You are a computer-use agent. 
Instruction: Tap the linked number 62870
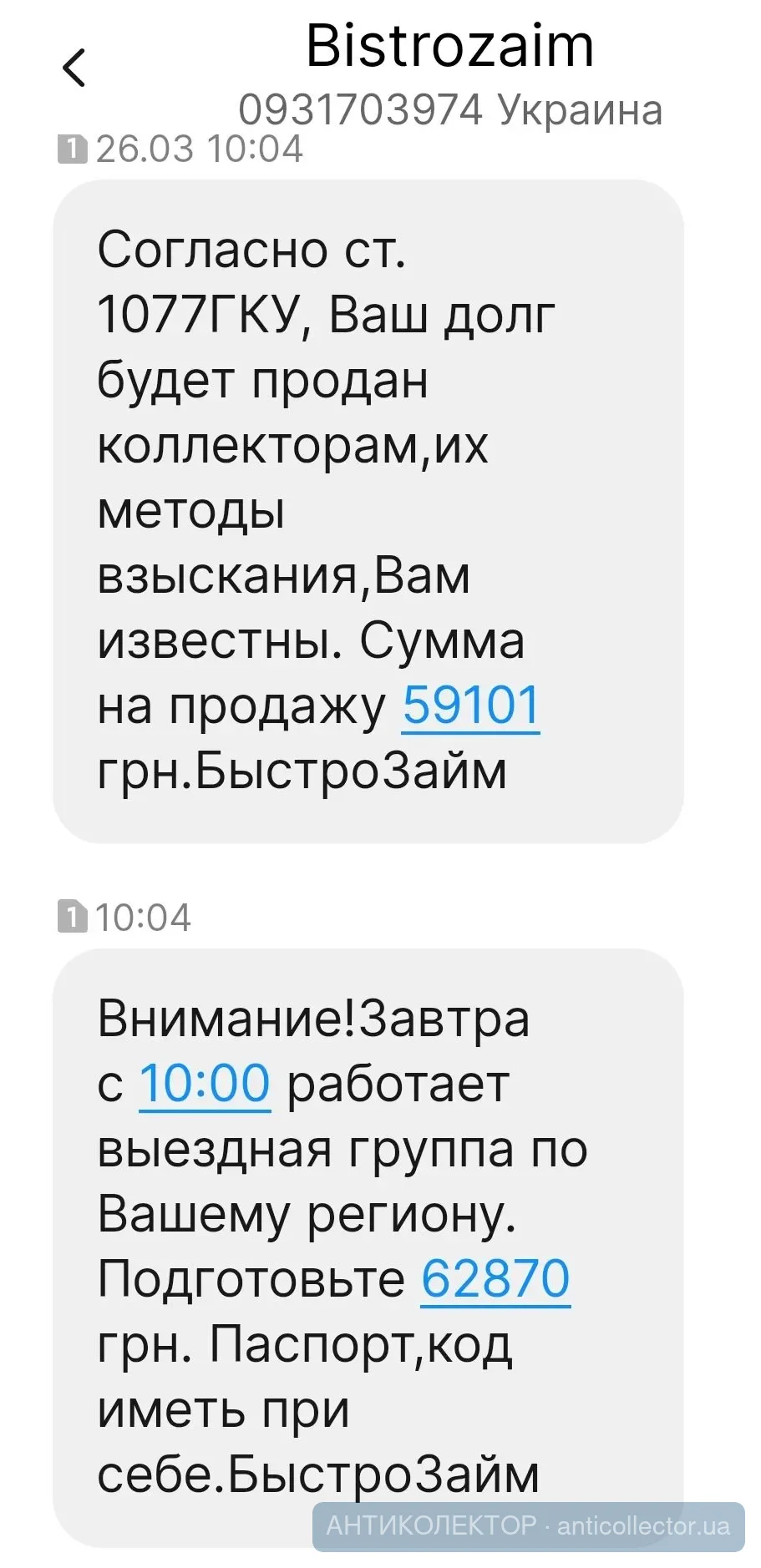(x=495, y=1278)
